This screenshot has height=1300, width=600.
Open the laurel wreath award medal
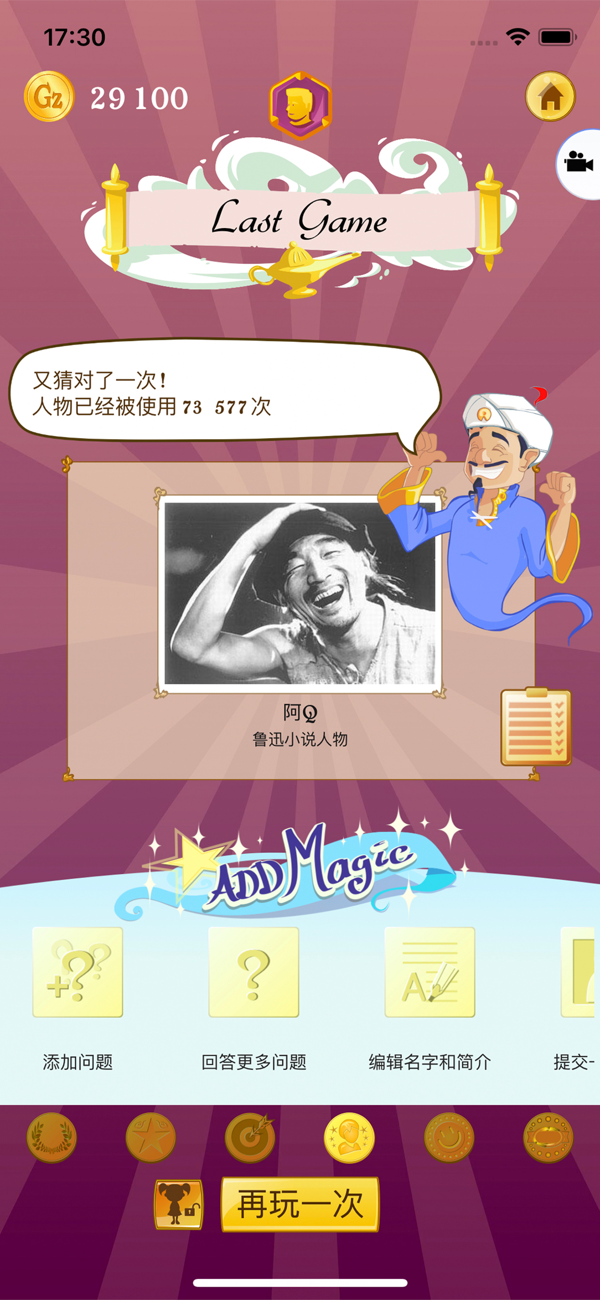52,1138
